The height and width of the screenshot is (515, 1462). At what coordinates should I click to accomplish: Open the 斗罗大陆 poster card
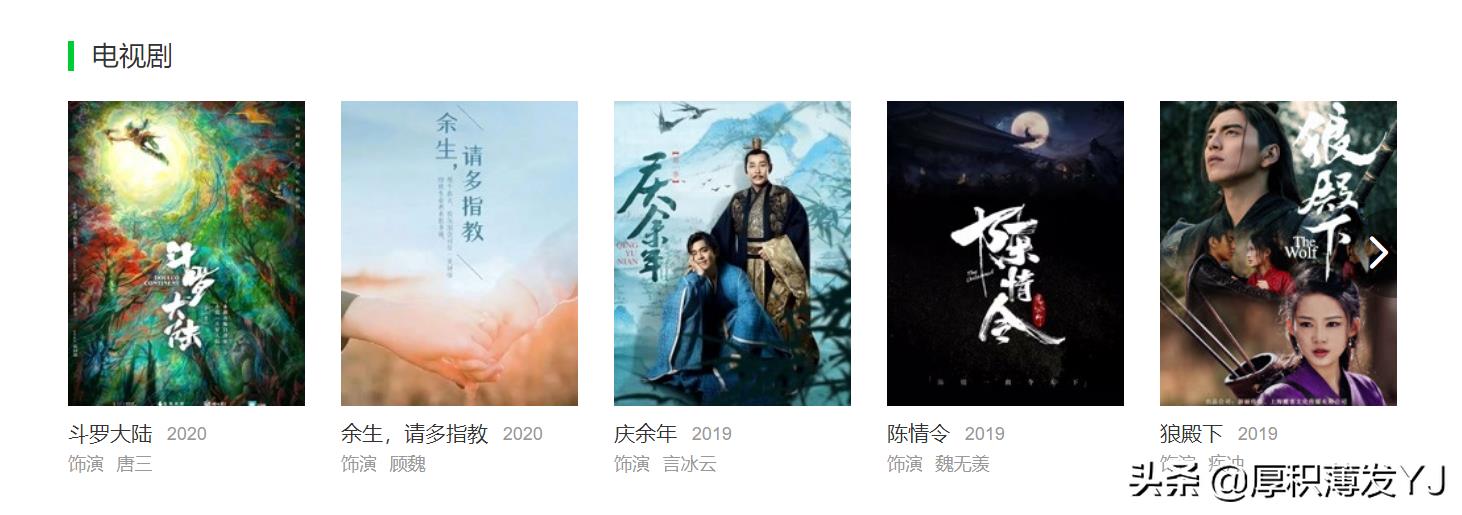pos(186,253)
